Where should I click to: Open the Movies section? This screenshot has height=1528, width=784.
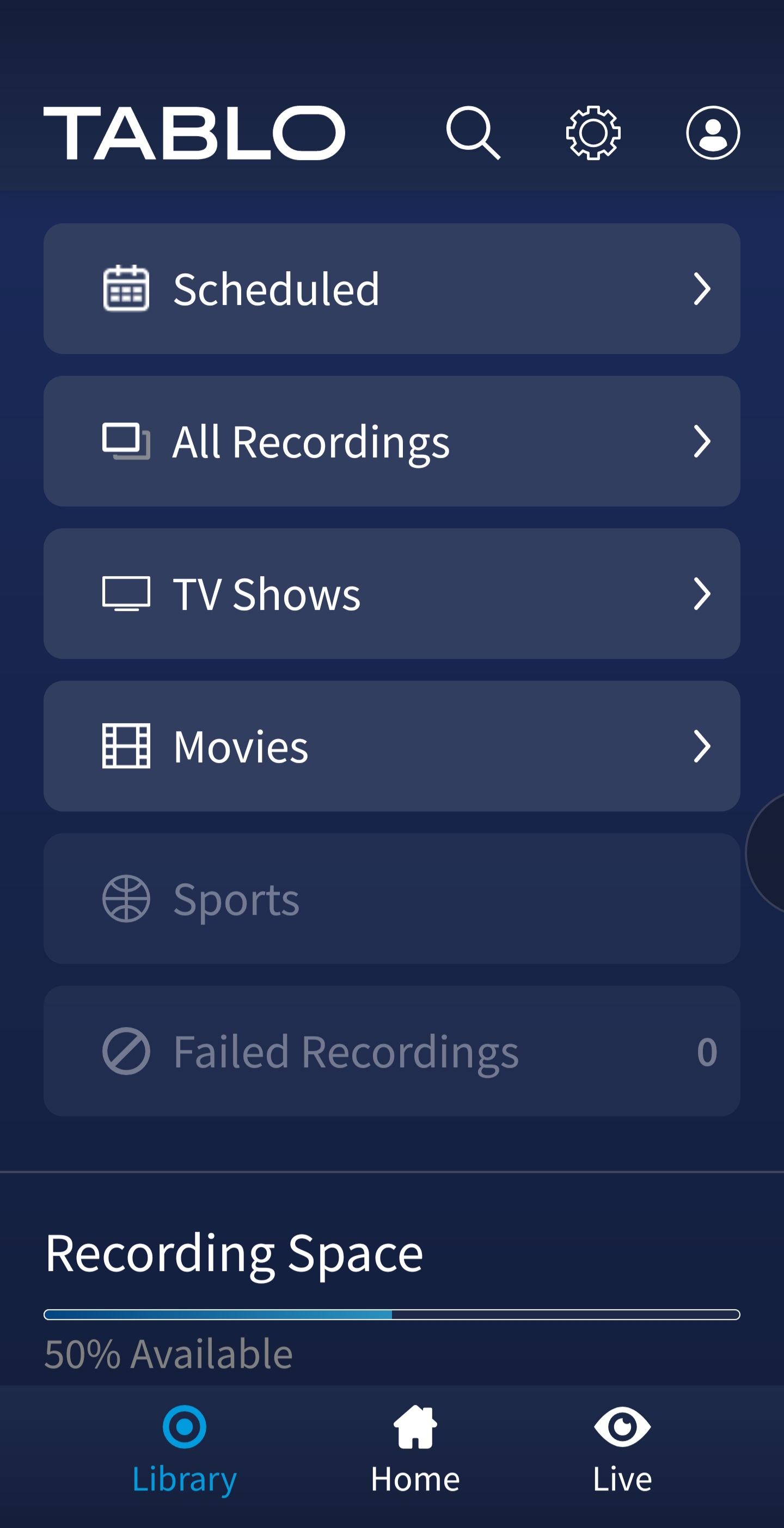pyautogui.click(x=391, y=746)
